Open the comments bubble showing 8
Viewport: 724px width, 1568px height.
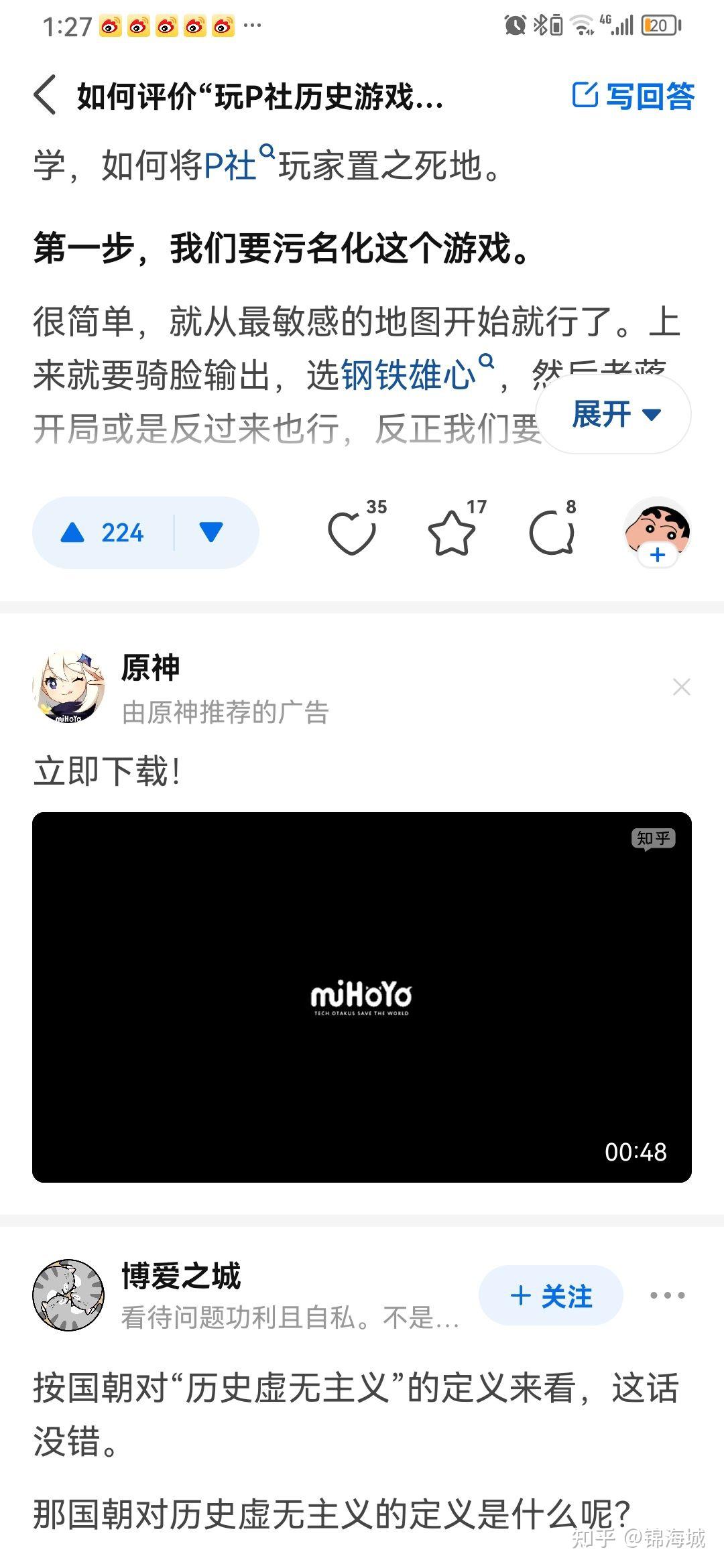552,533
